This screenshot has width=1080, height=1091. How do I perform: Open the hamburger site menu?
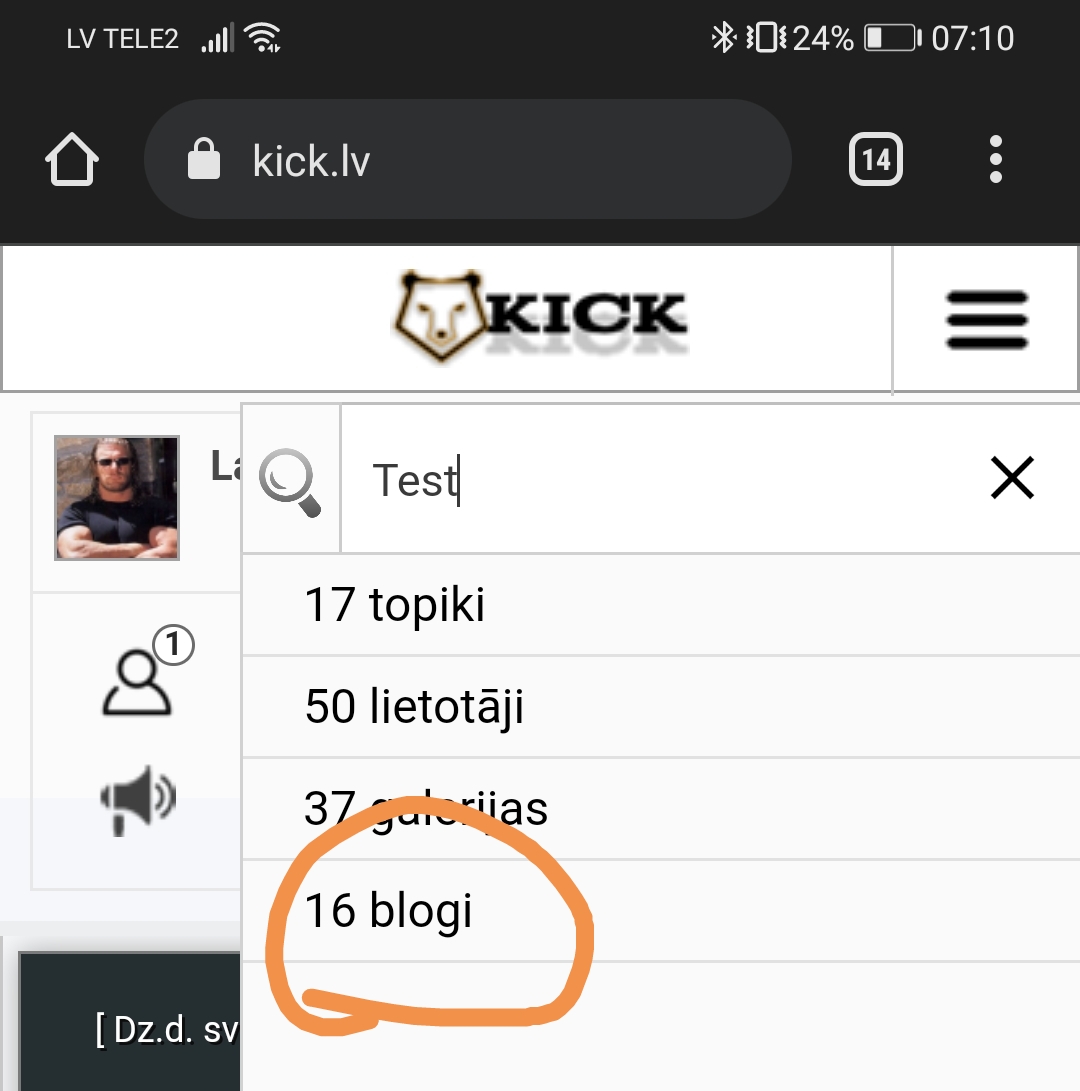(x=986, y=320)
